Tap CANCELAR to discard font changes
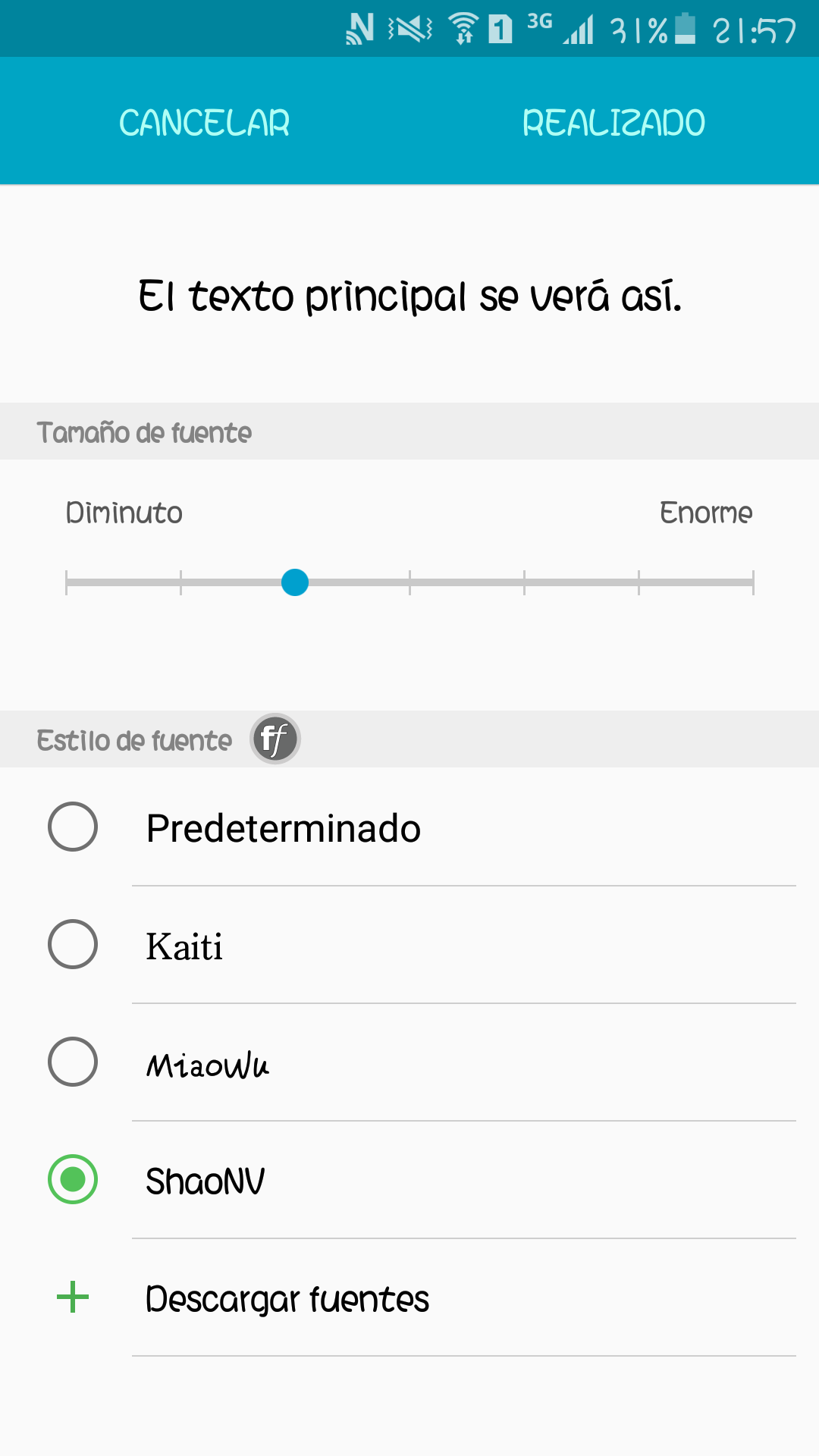The image size is (819, 1456). (x=205, y=121)
